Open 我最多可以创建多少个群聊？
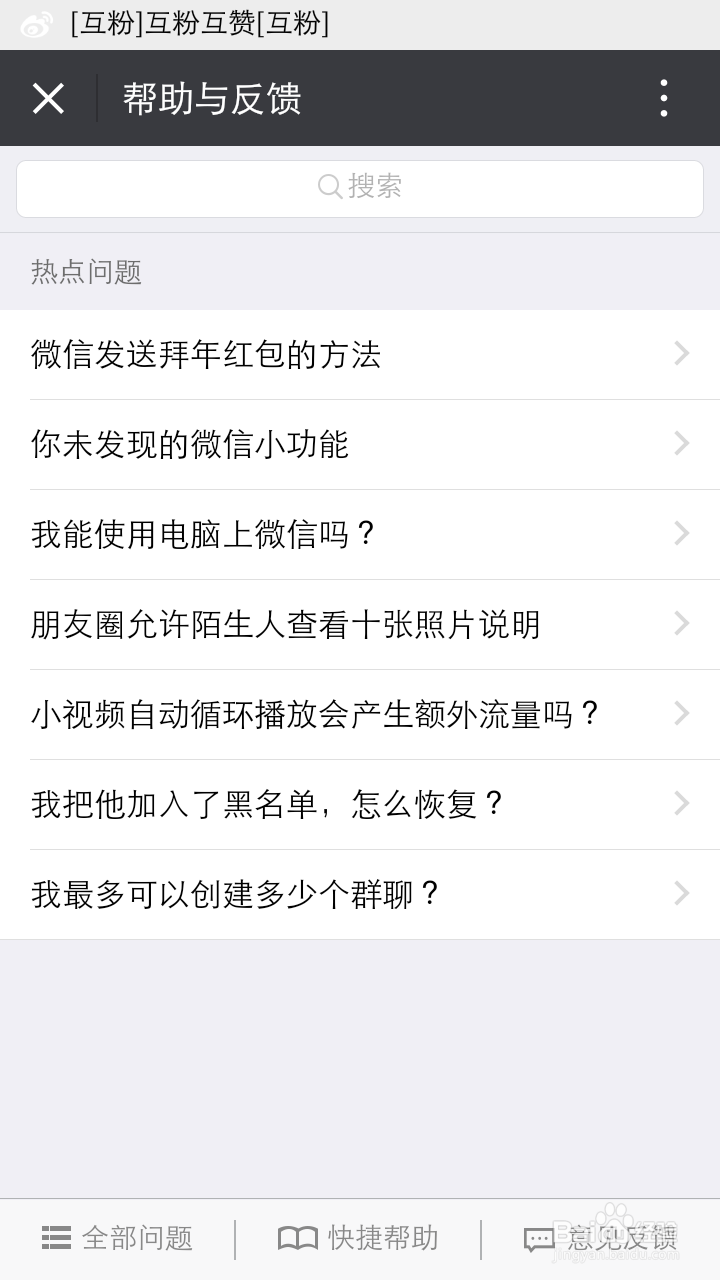720x1280 pixels. pos(360,895)
